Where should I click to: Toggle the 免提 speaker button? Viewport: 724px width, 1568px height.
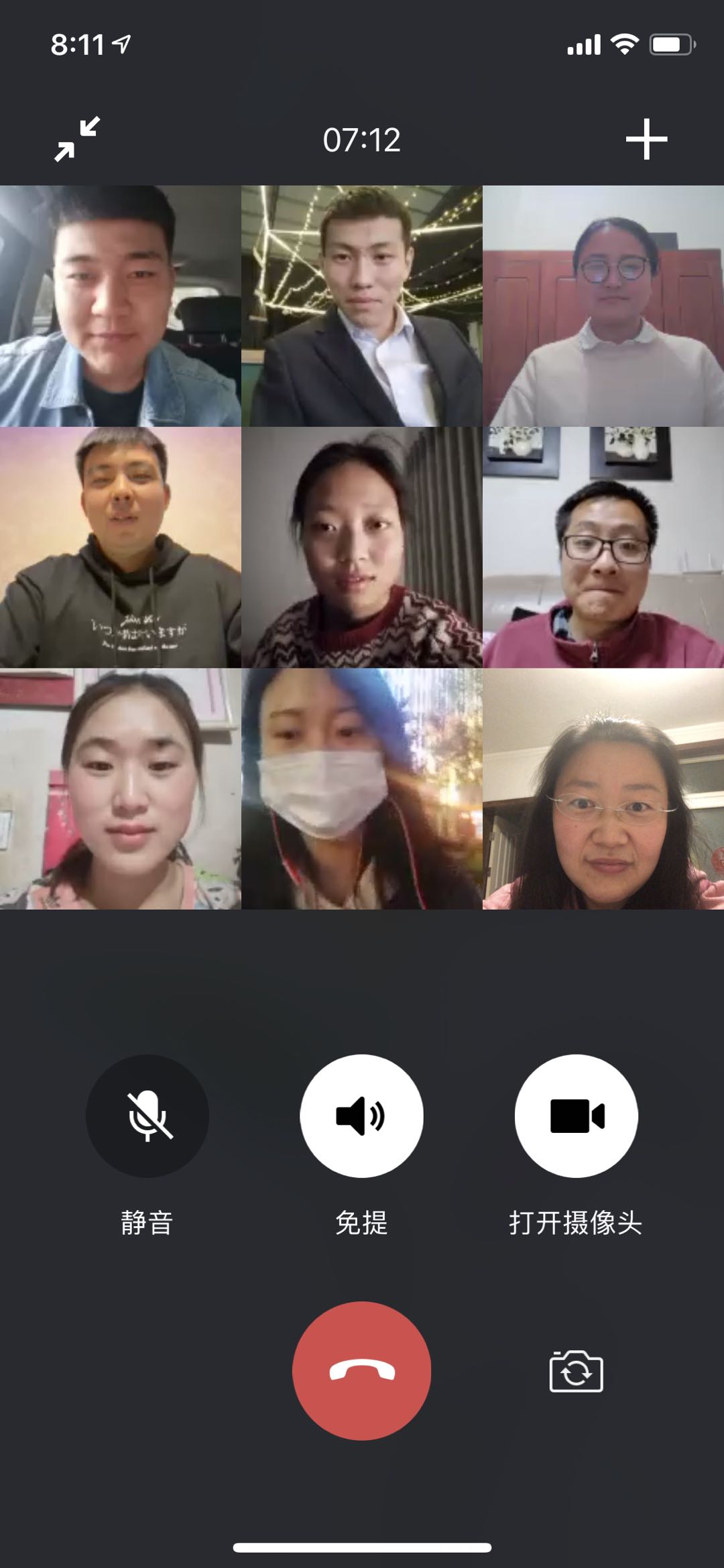361,1116
